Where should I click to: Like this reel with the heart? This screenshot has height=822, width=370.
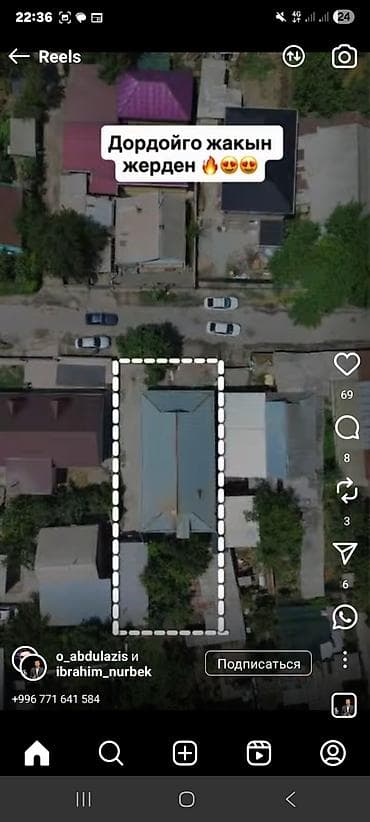pos(347,363)
